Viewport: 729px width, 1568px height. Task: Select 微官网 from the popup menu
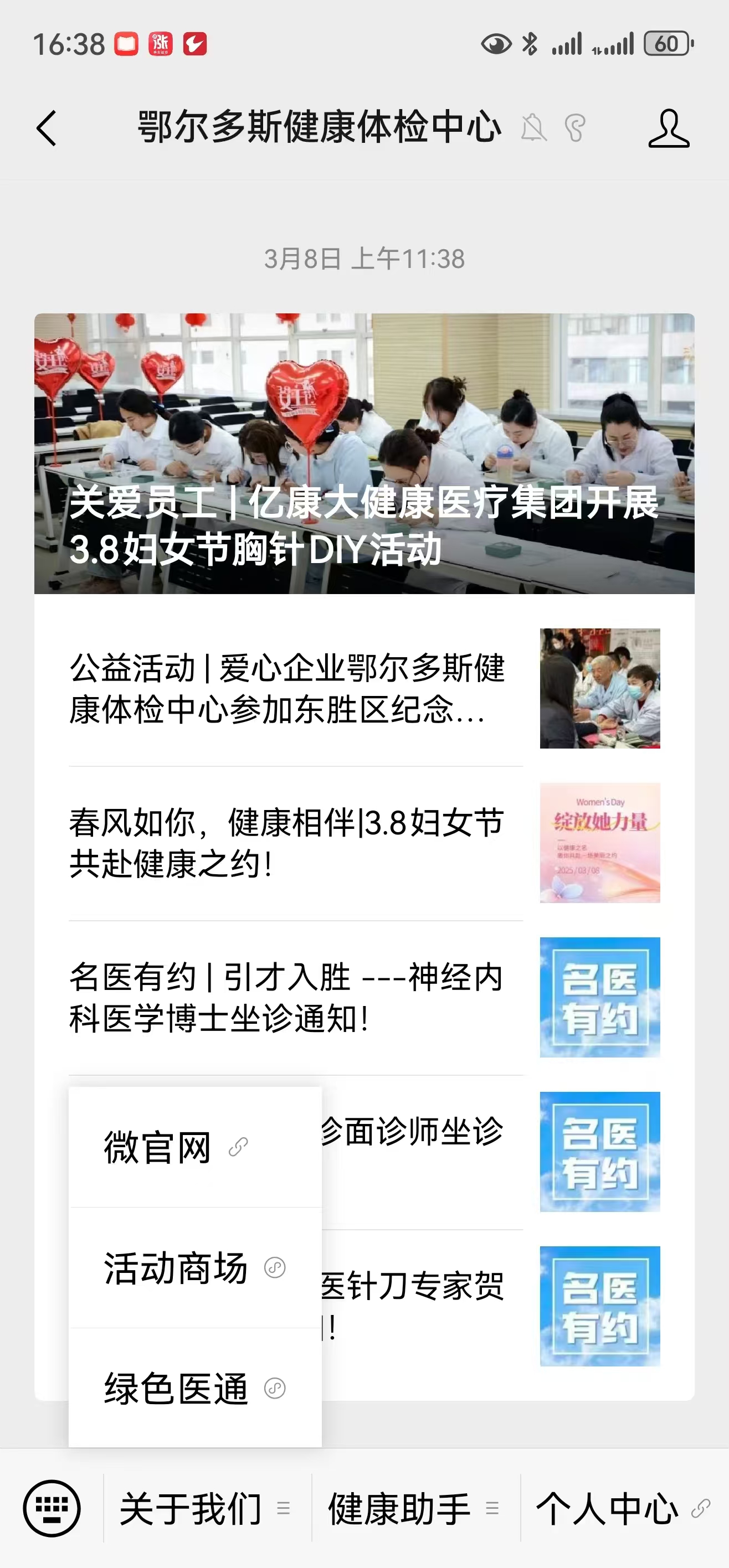(157, 1147)
